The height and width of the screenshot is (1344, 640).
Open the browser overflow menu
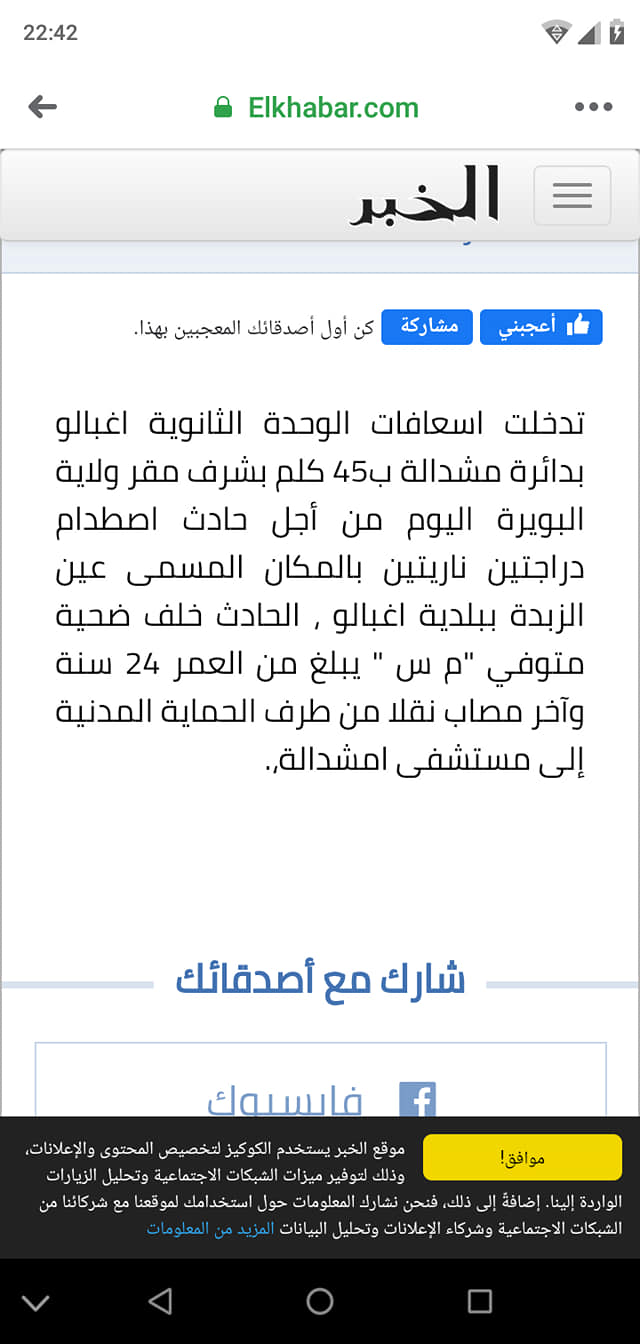point(593,107)
